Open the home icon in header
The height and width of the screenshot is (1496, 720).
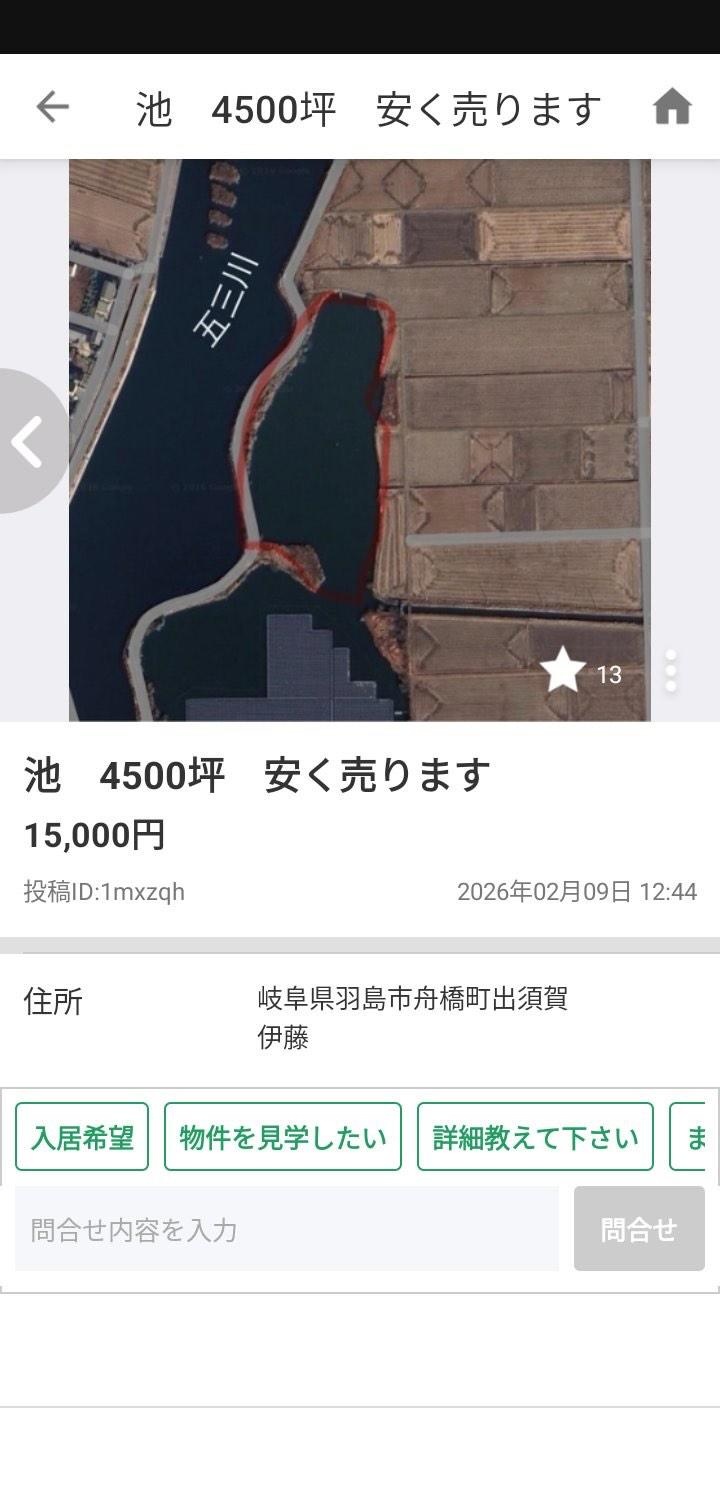coord(672,107)
